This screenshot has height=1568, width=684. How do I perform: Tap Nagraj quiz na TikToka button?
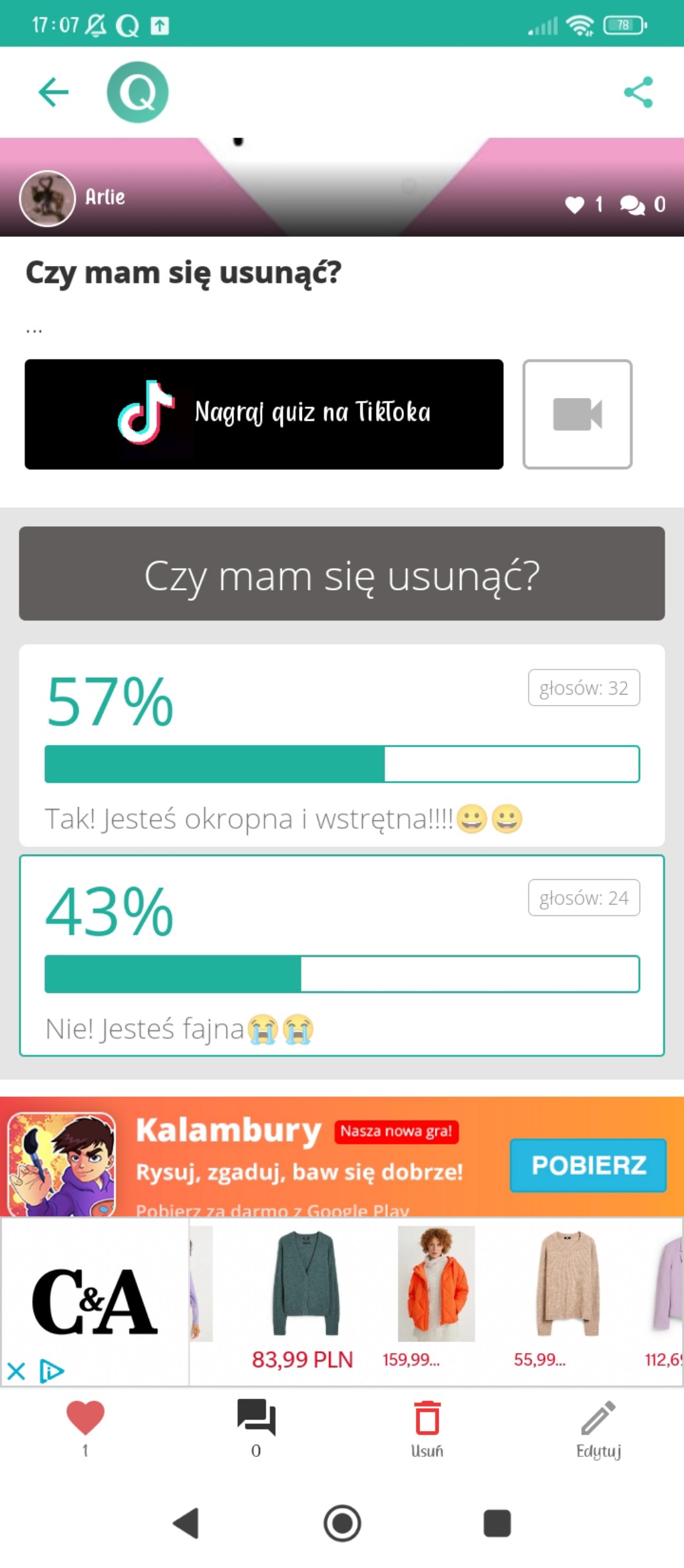pos(264,414)
